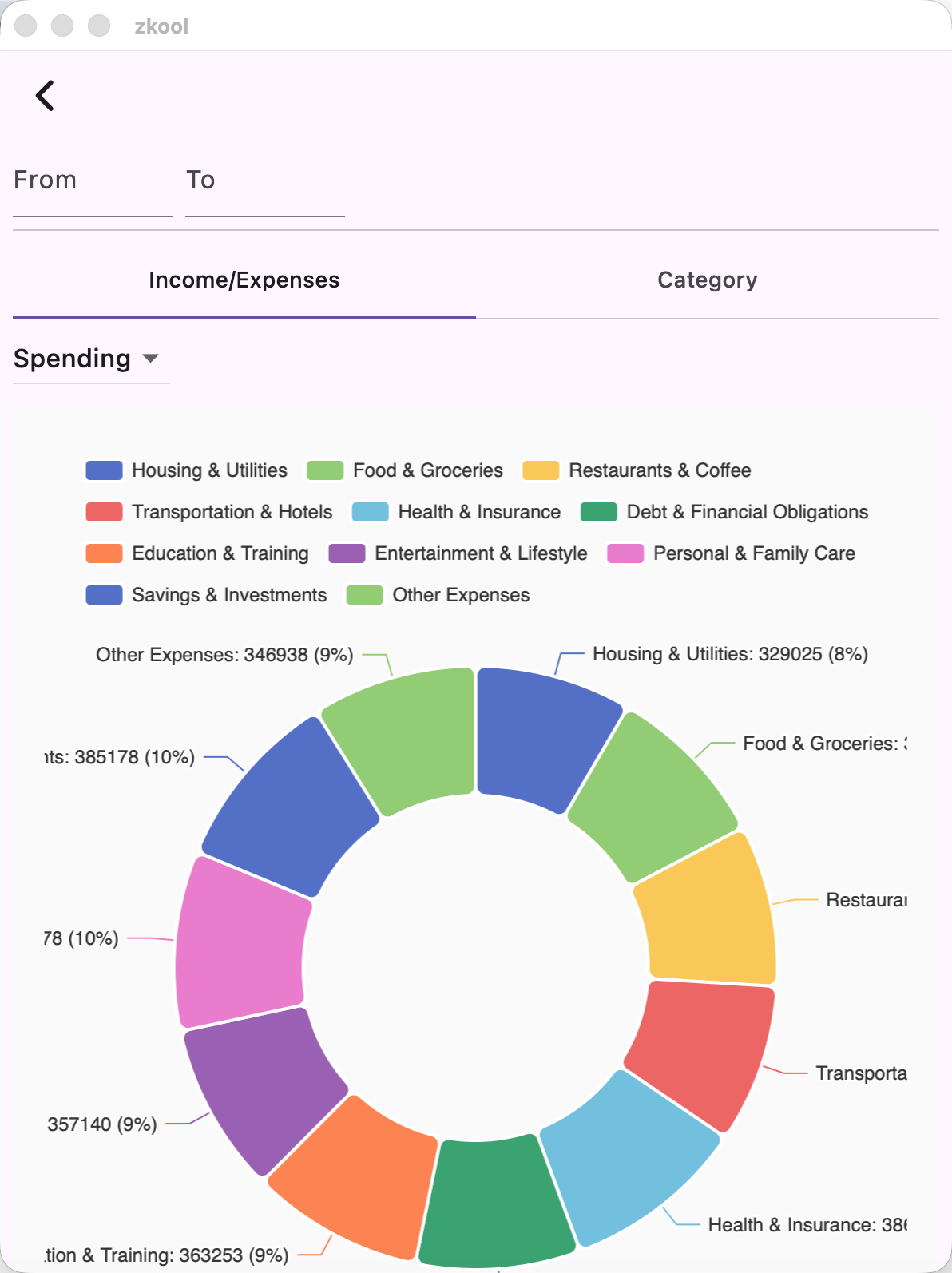Select the dark green Debt chart slice
Screen dimensions: 952x1273
click(494, 1204)
